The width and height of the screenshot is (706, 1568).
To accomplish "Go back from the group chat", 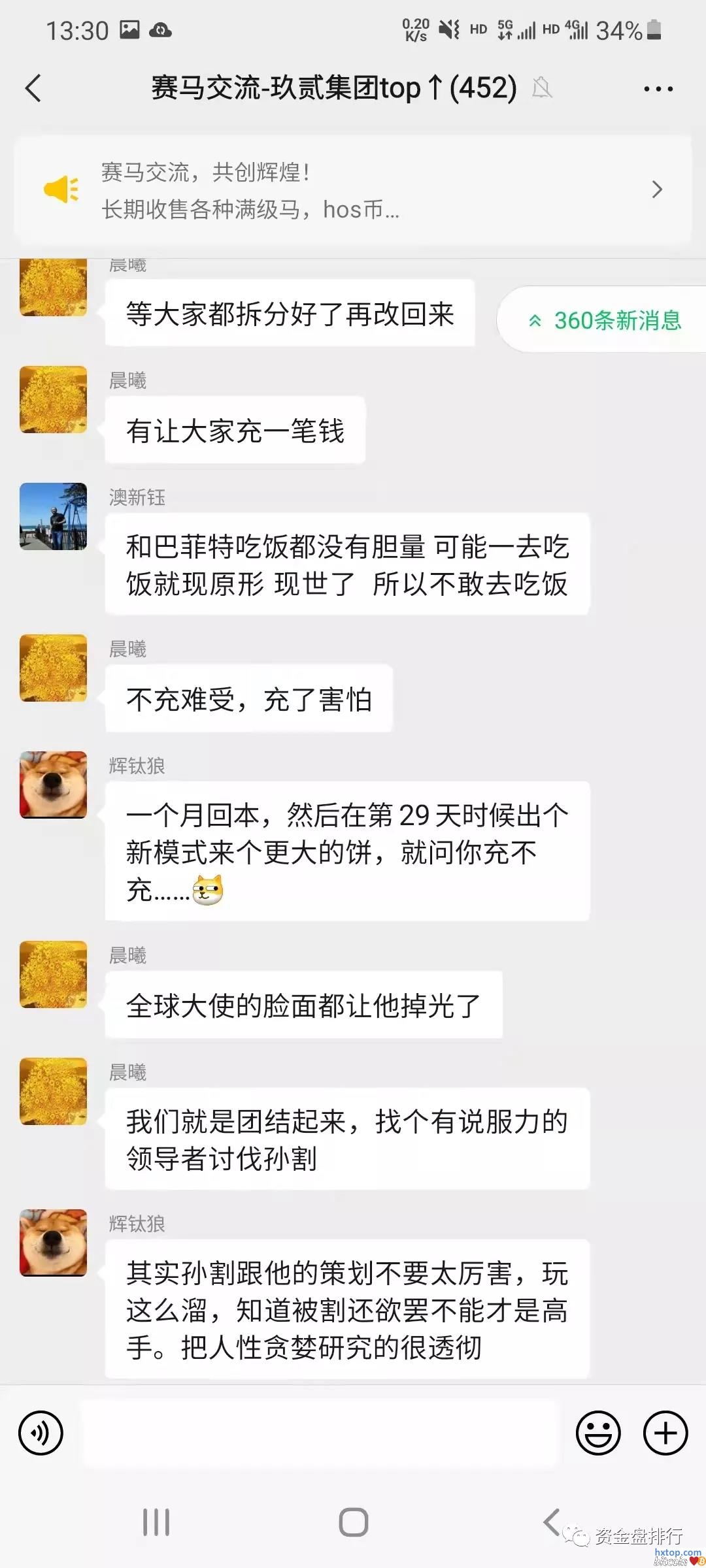I will click(34, 88).
